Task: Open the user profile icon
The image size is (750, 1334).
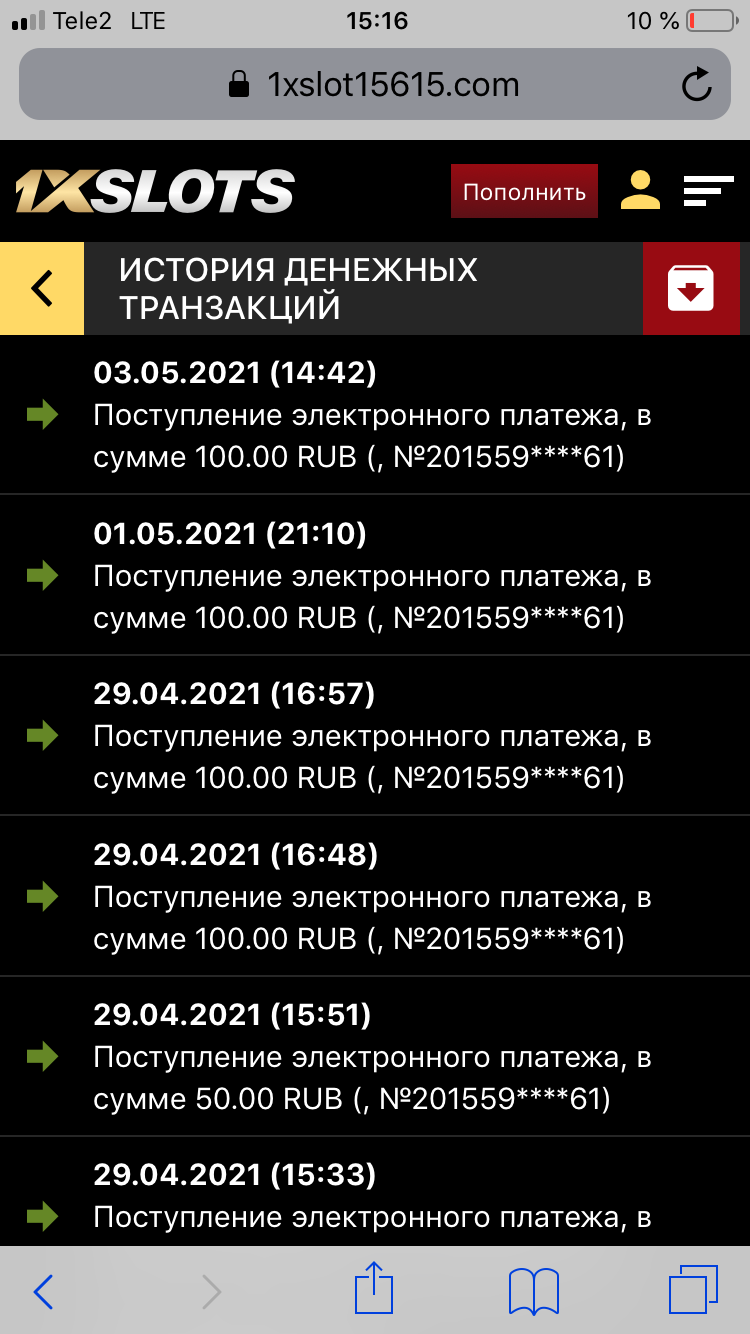Action: coord(641,190)
